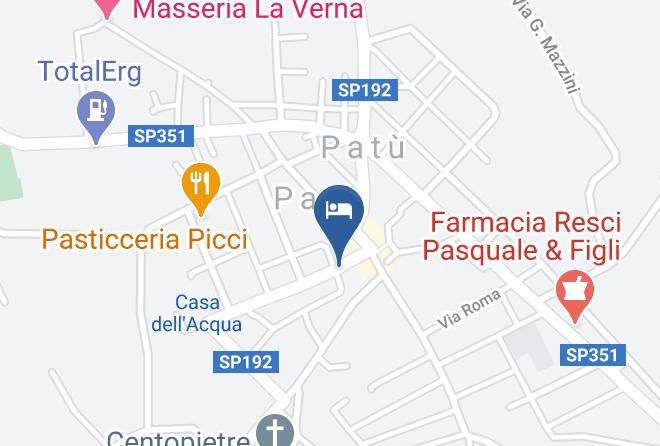The width and height of the screenshot is (660, 446).
Task: Tap the Masseria La Verna pink pin
Action: point(107,8)
